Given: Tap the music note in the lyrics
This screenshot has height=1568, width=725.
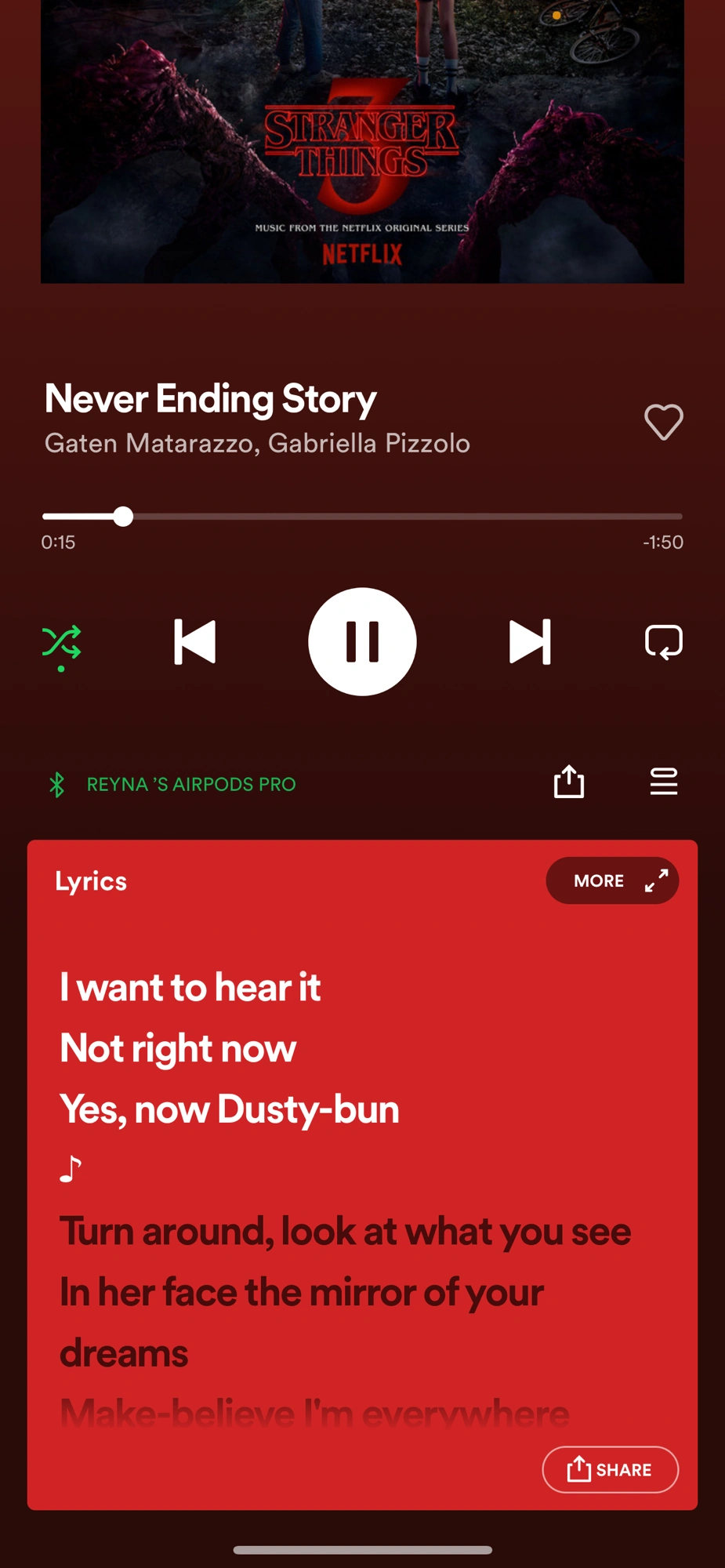Looking at the screenshot, I should click(x=71, y=1167).
